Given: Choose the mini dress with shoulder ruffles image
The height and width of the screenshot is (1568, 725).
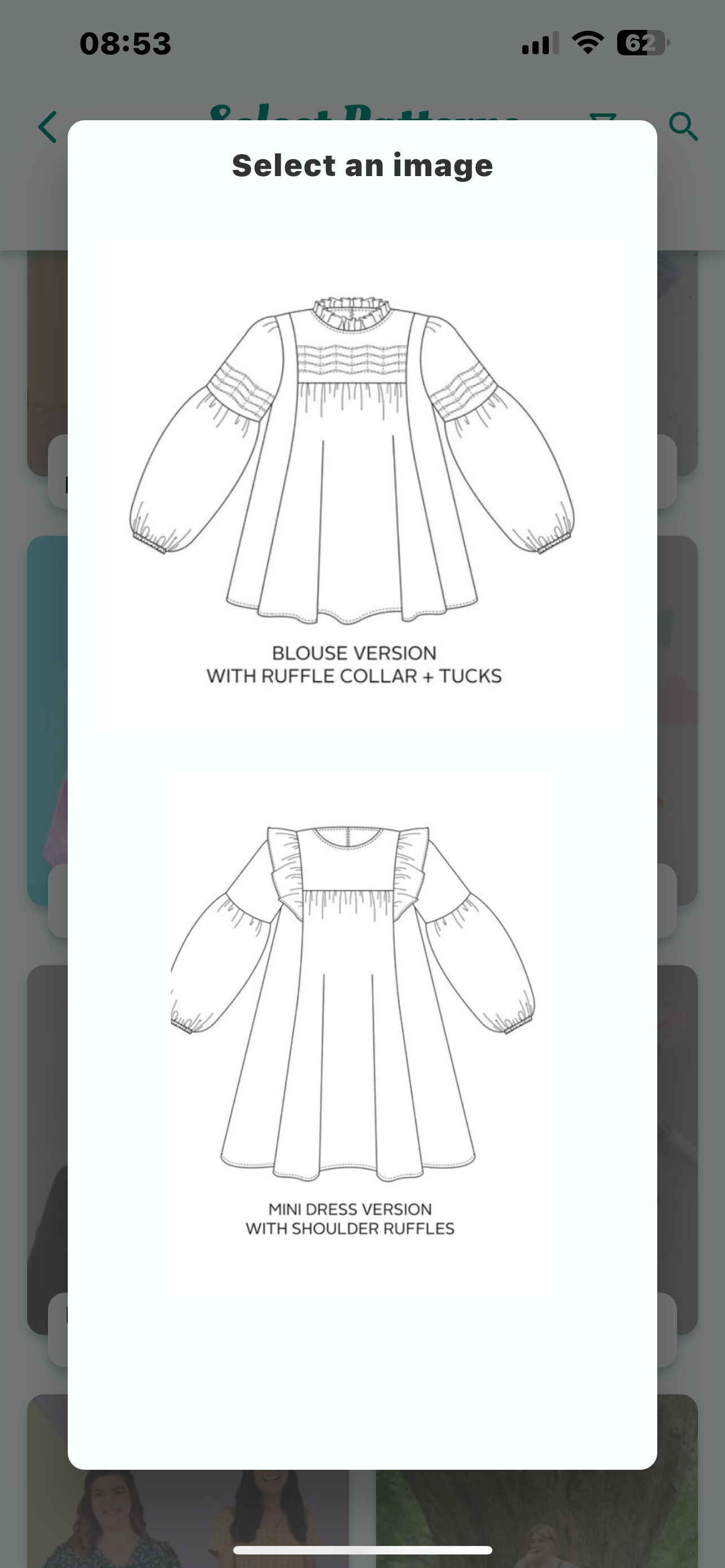Looking at the screenshot, I should [x=361, y=1029].
